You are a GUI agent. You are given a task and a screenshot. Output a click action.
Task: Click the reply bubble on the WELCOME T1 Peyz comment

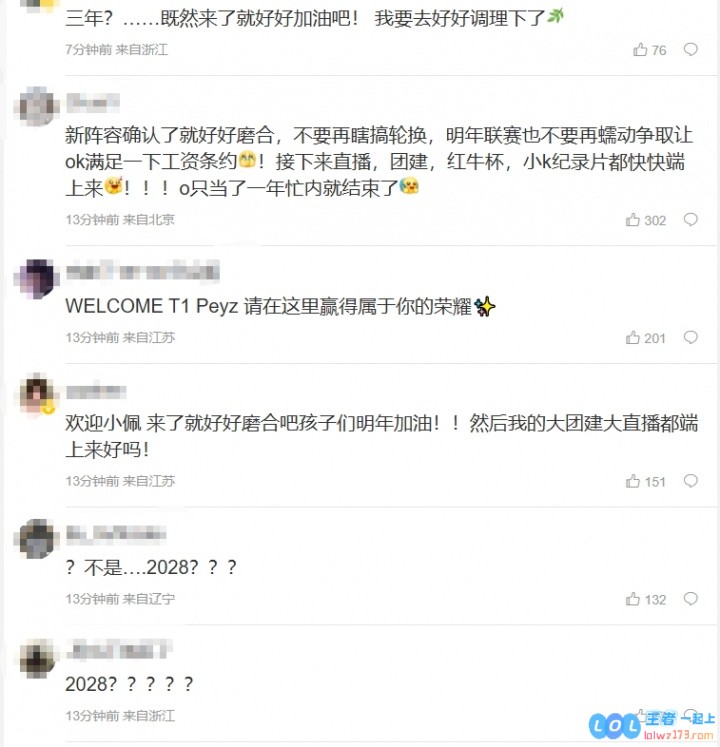pos(691,338)
